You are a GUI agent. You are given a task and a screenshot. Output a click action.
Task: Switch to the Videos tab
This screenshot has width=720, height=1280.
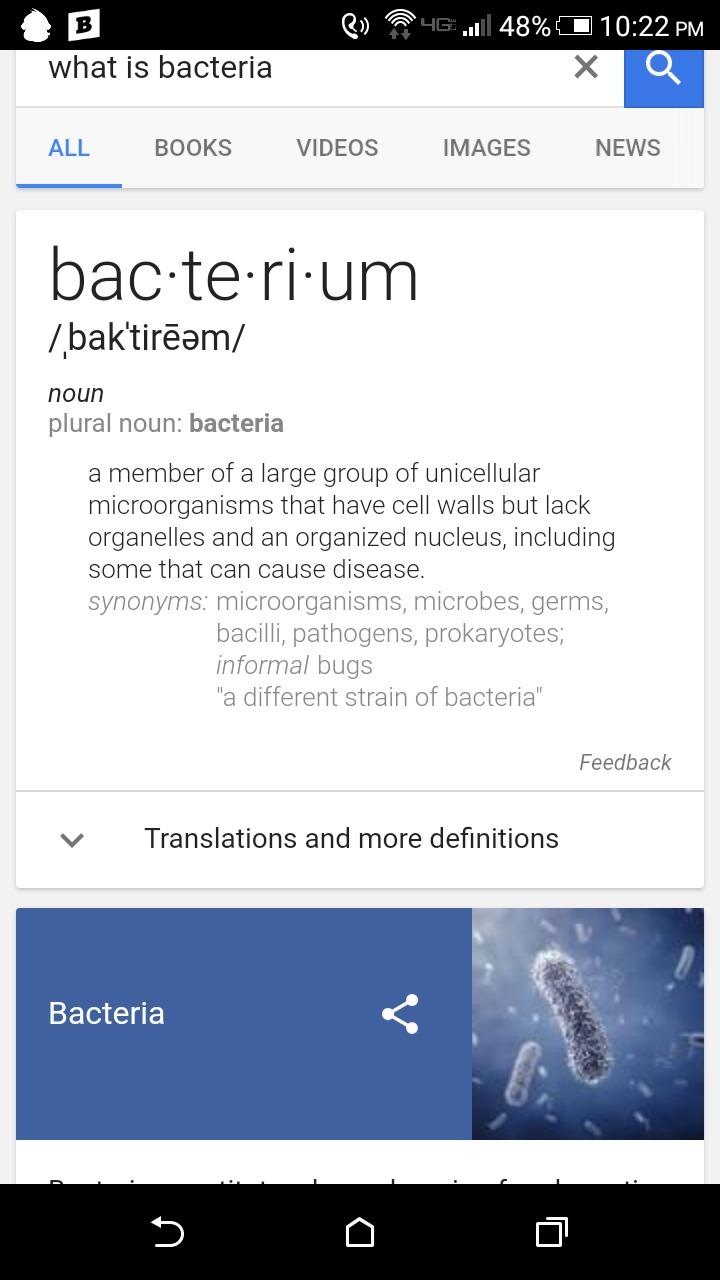(x=337, y=148)
